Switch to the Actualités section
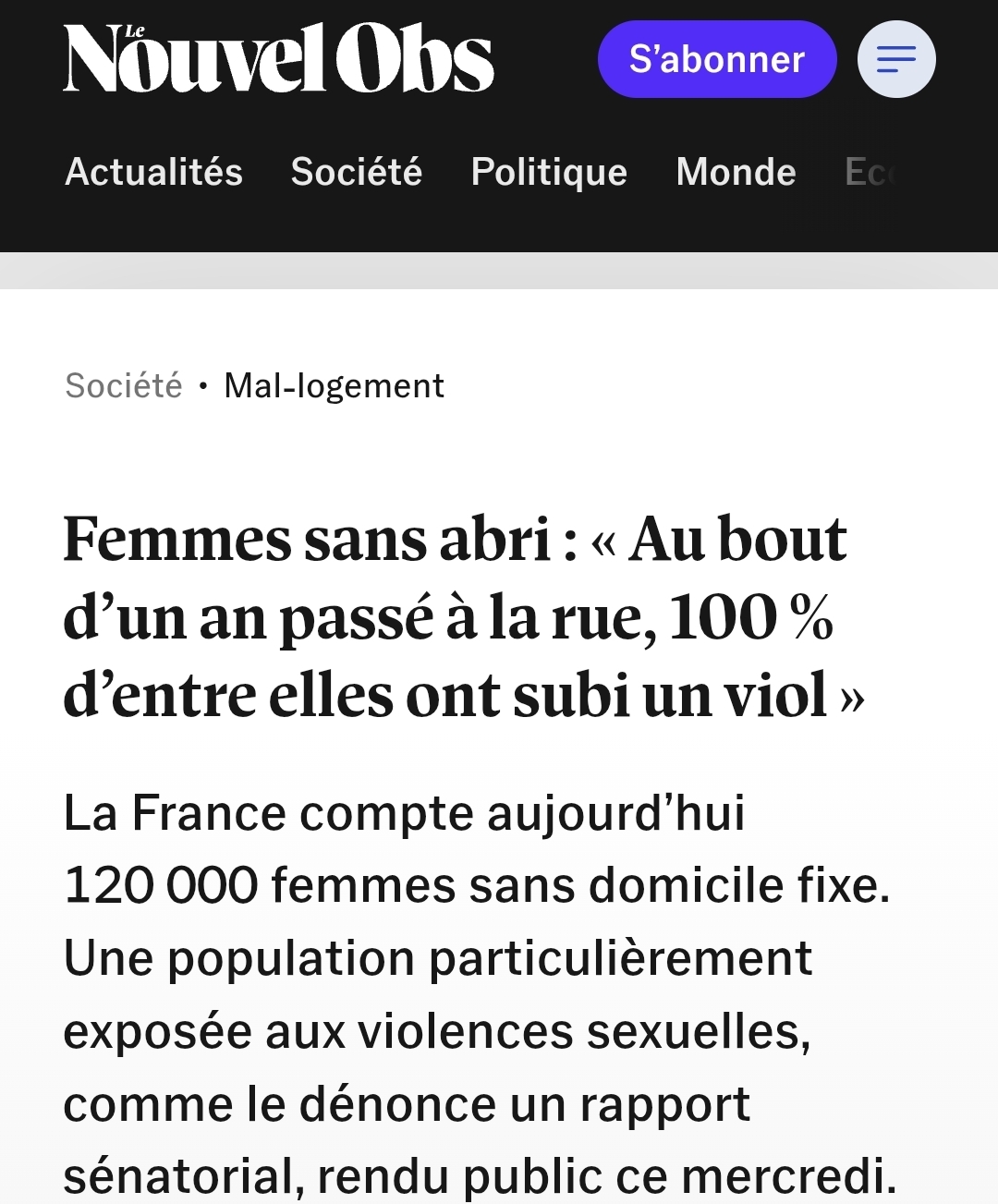The image size is (998, 1204). click(154, 172)
